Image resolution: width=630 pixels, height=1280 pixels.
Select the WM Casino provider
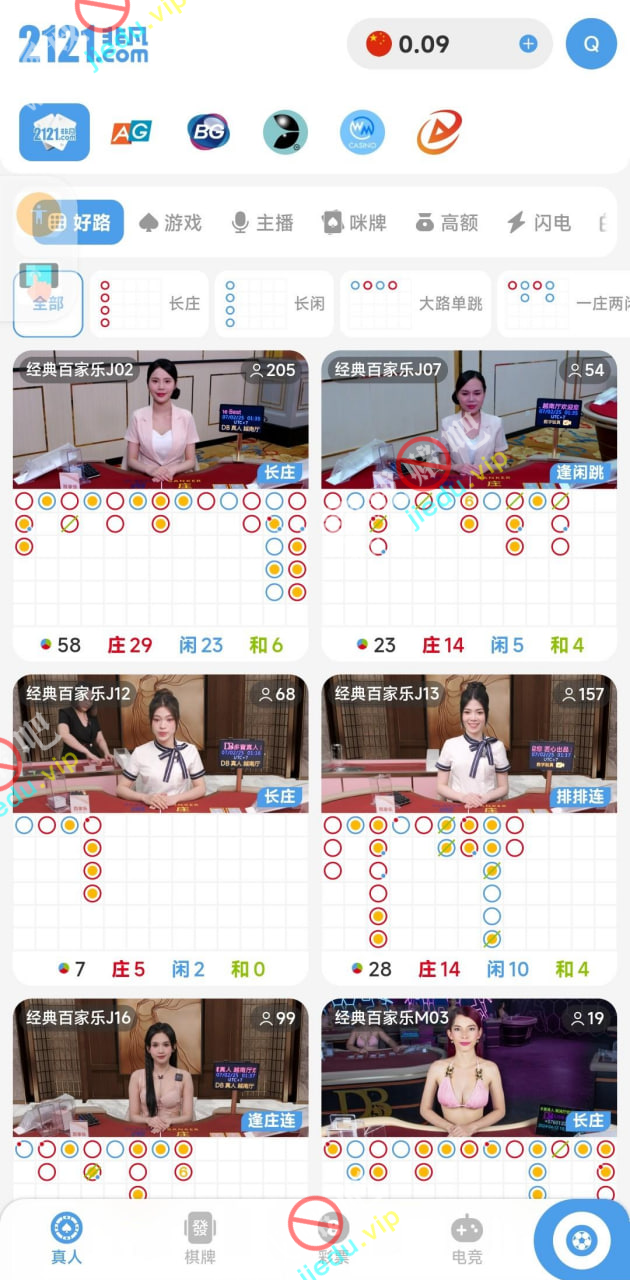(362, 132)
